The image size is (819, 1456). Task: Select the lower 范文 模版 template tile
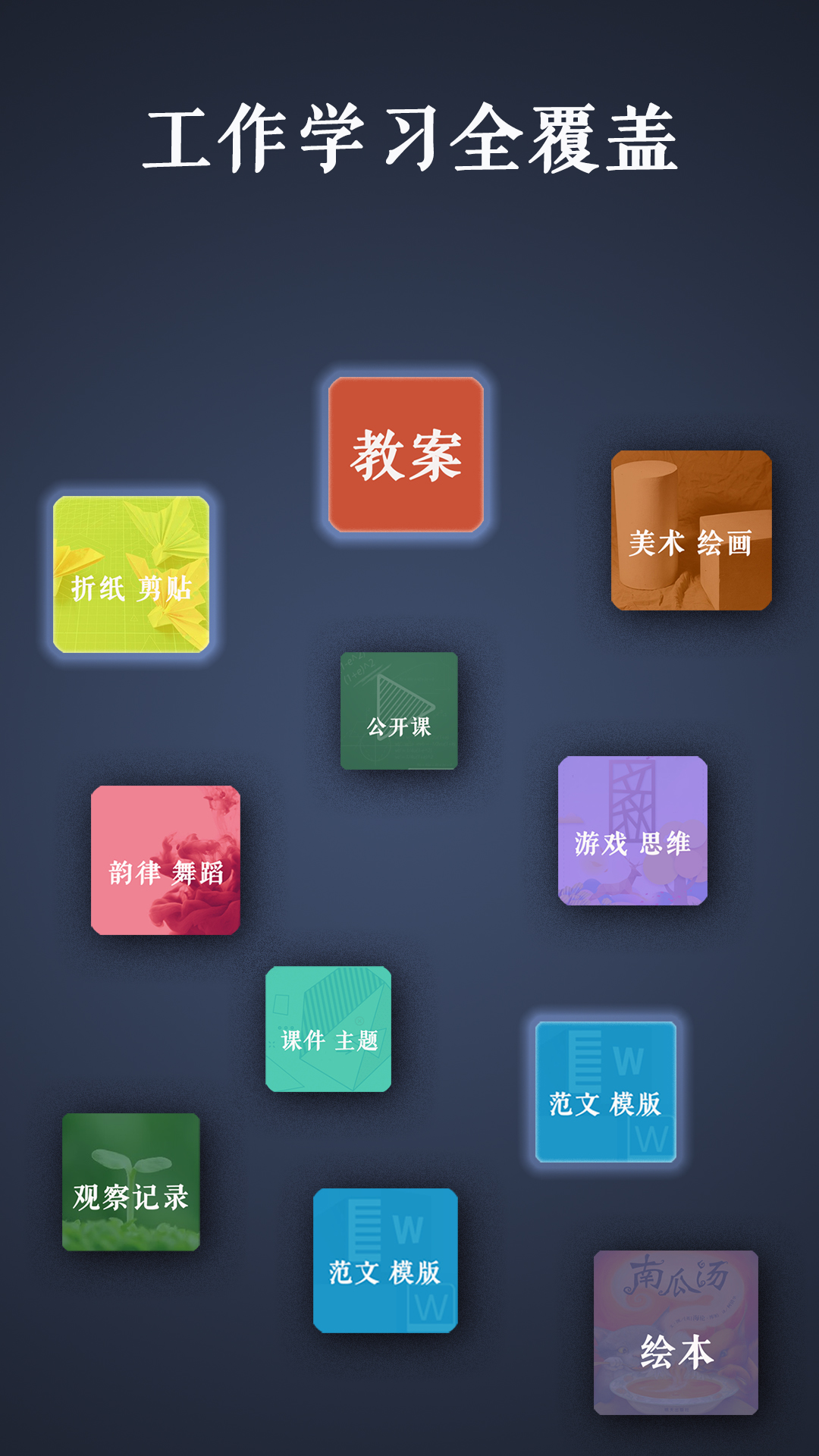[x=387, y=1259]
